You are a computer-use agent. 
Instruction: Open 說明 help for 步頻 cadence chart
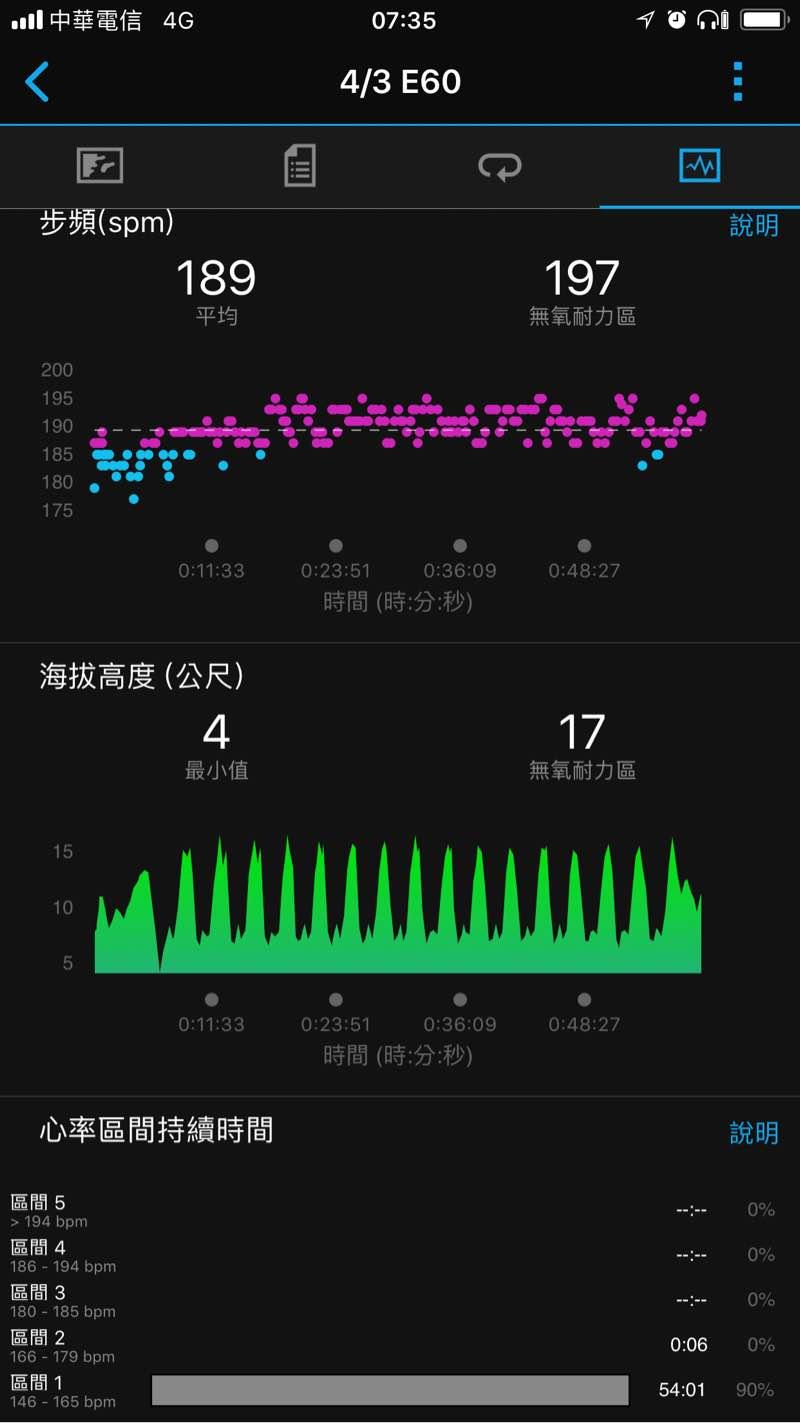coord(753,226)
